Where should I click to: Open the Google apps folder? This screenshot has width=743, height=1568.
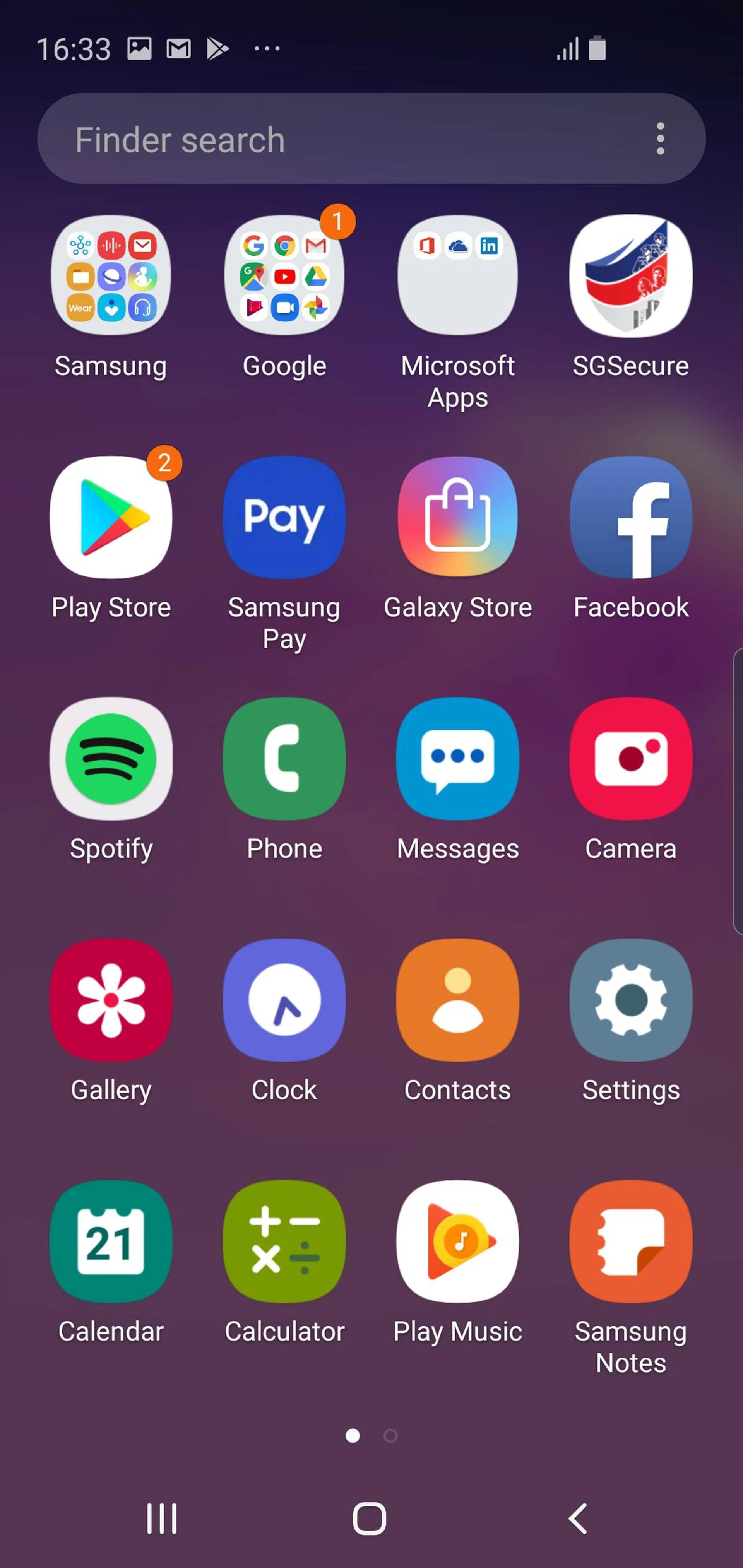click(x=284, y=276)
